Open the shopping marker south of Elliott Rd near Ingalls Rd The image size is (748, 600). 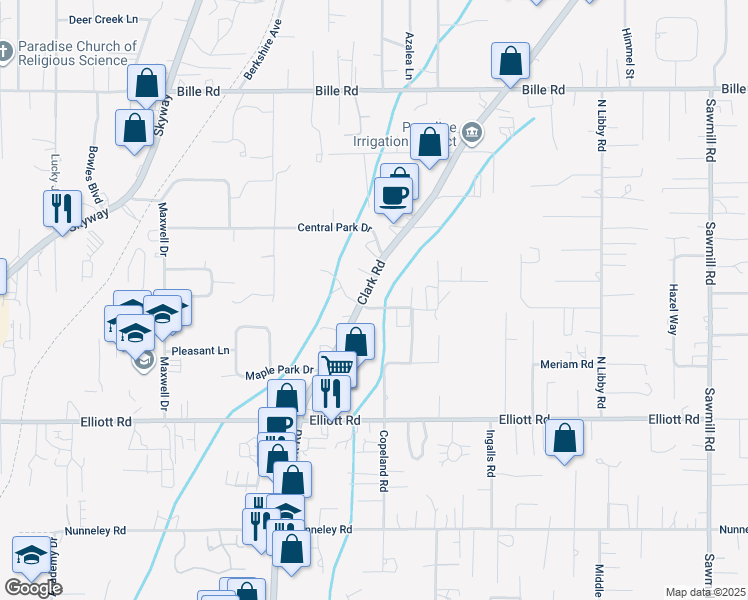pyautogui.click(x=564, y=437)
